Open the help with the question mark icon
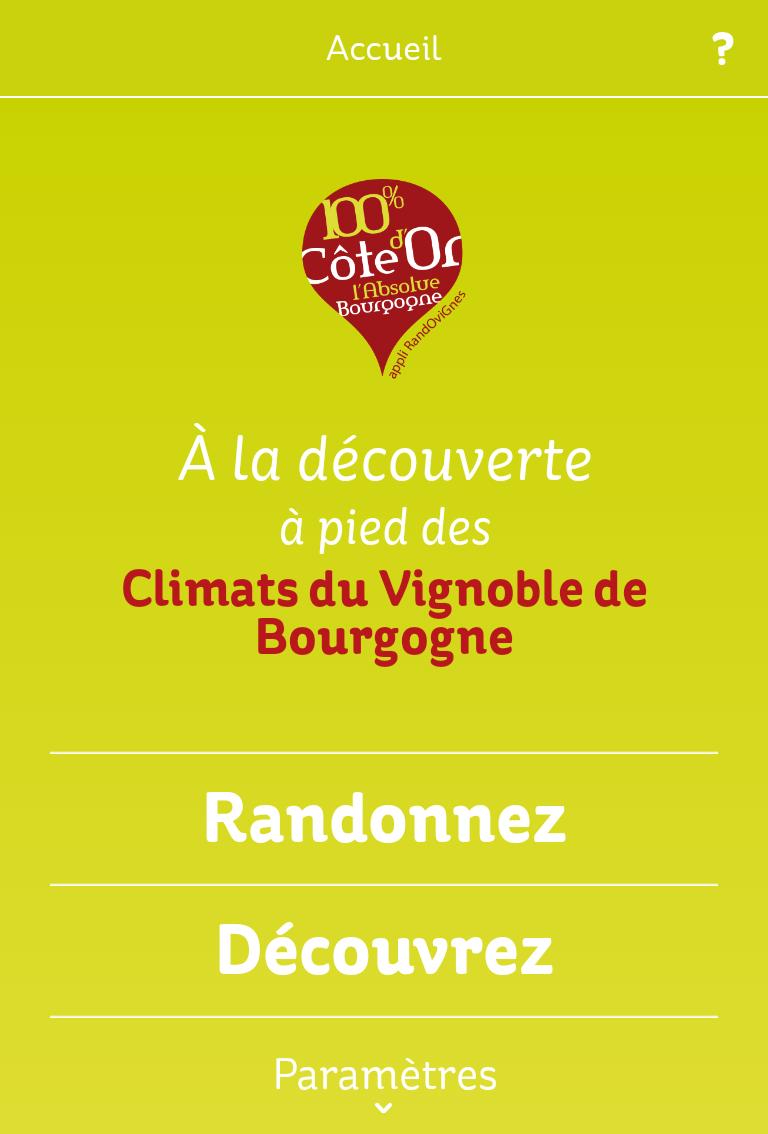768x1134 pixels. pos(722,48)
